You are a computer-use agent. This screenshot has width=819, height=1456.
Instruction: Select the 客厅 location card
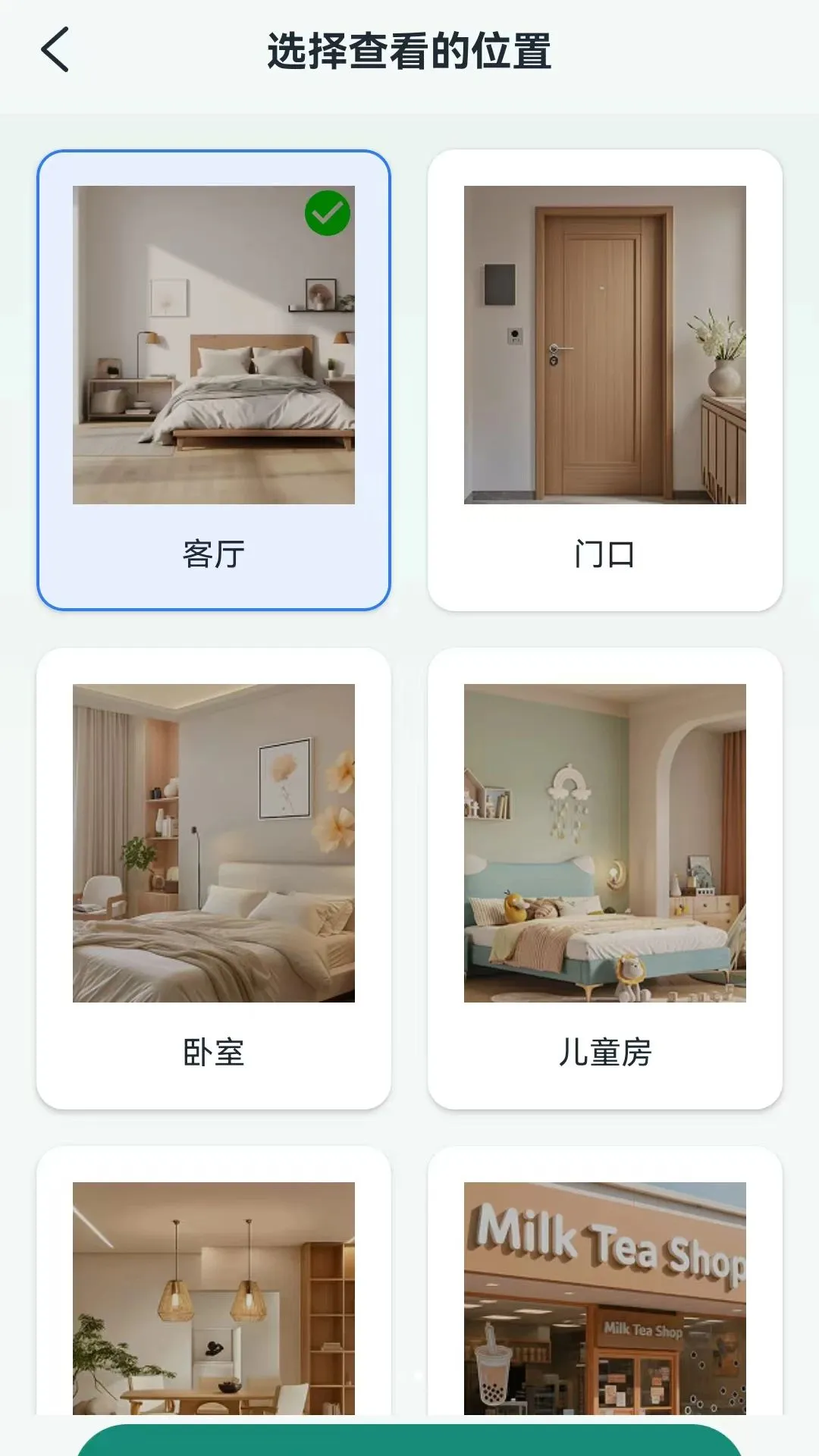pos(214,380)
